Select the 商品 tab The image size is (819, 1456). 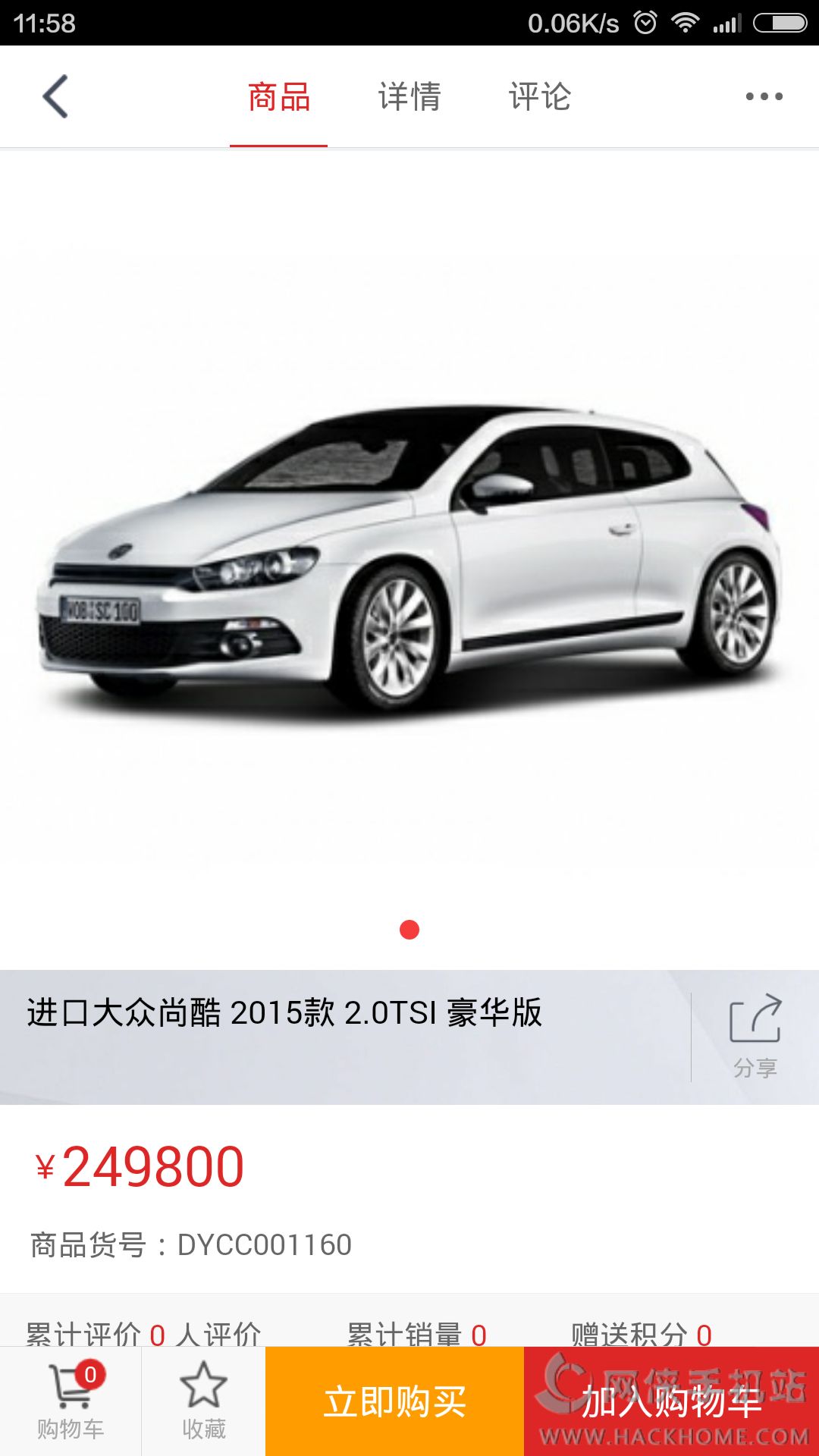(279, 97)
